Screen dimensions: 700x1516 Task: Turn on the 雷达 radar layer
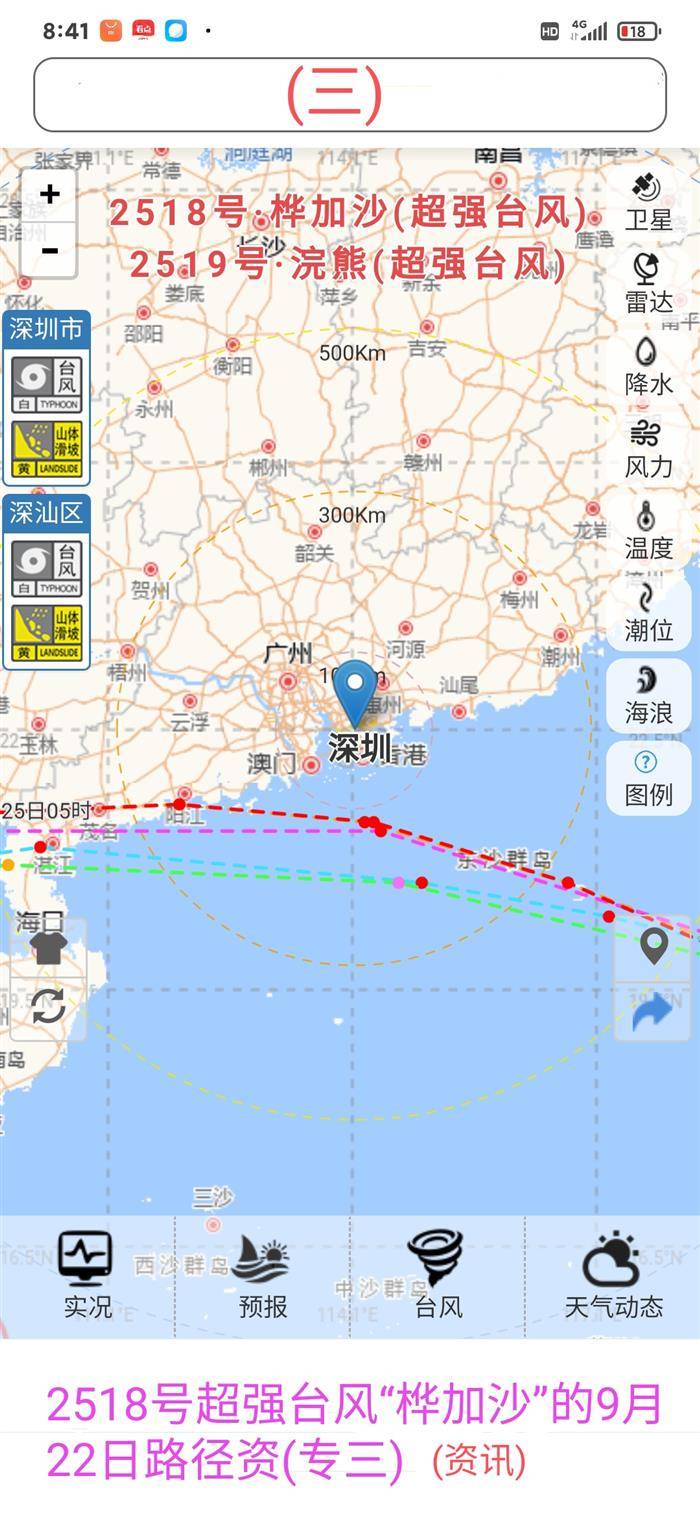coord(648,283)
